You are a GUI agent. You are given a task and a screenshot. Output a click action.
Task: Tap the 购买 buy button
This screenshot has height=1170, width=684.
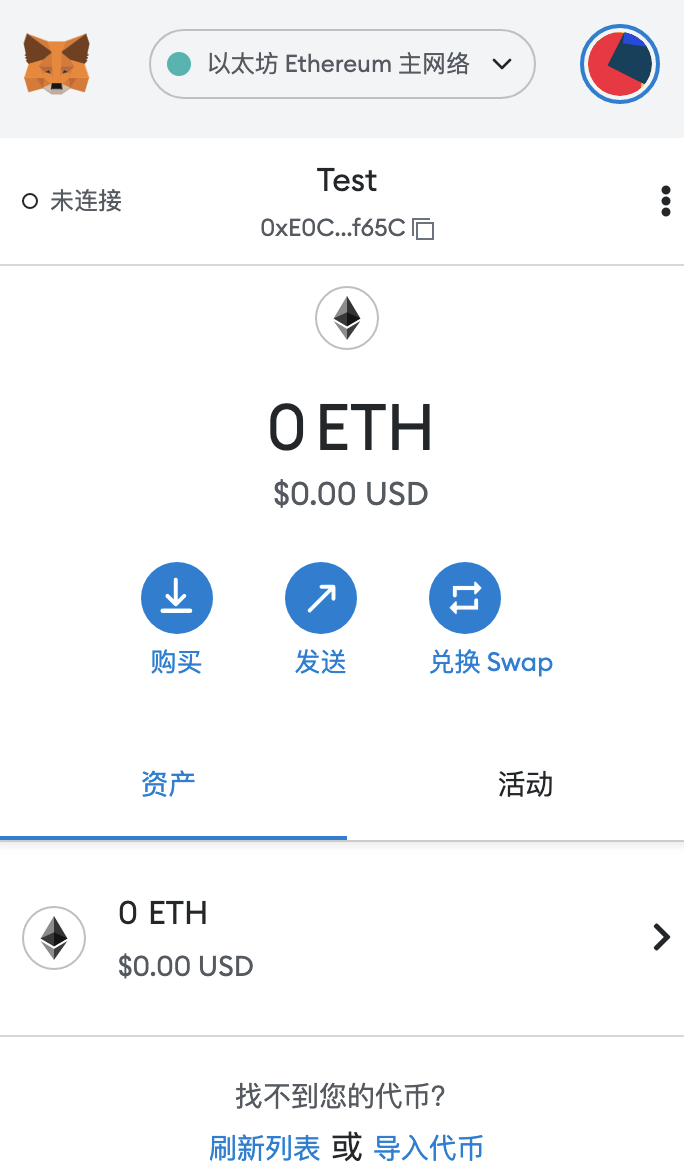pos(177,599)
